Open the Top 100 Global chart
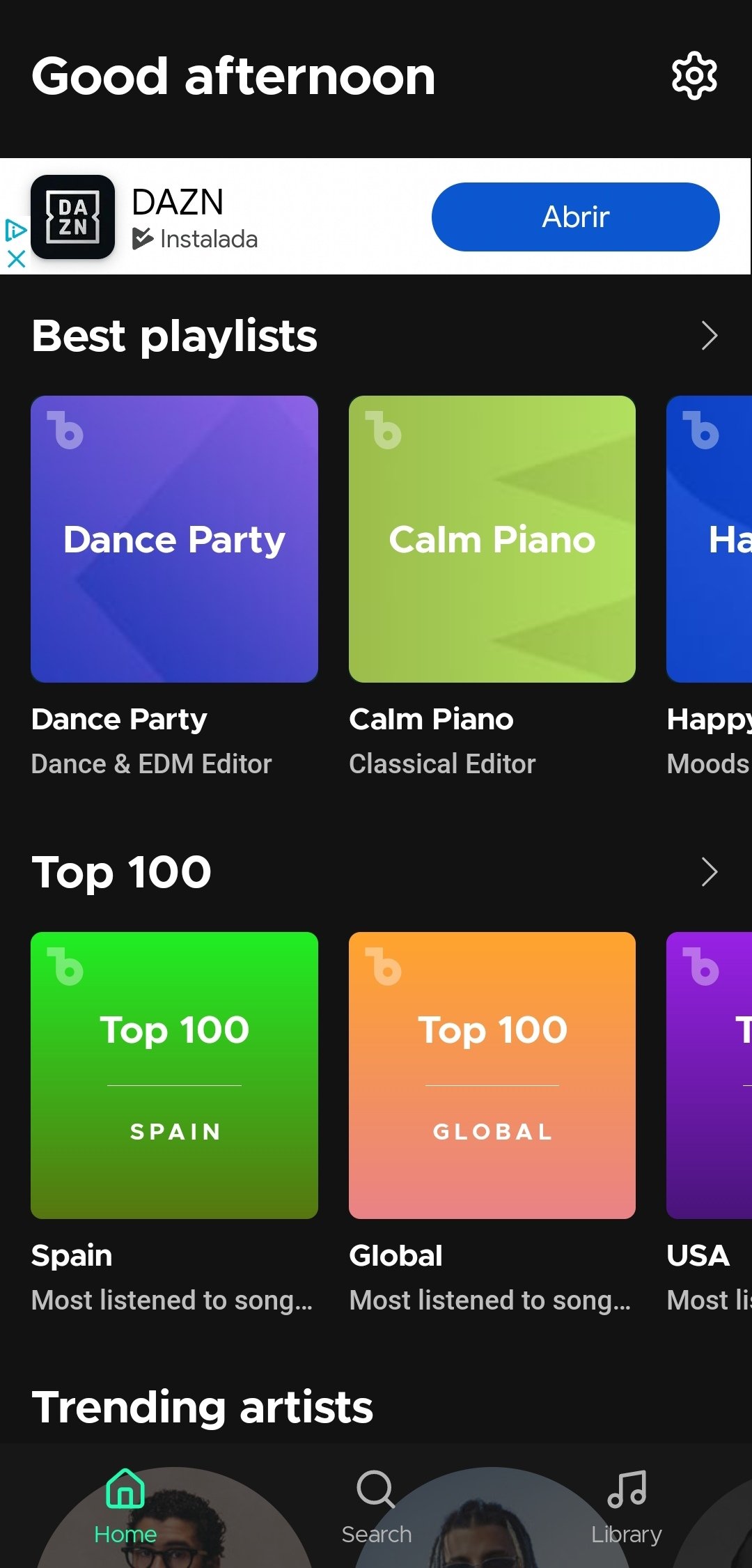 click(492, 1076)
